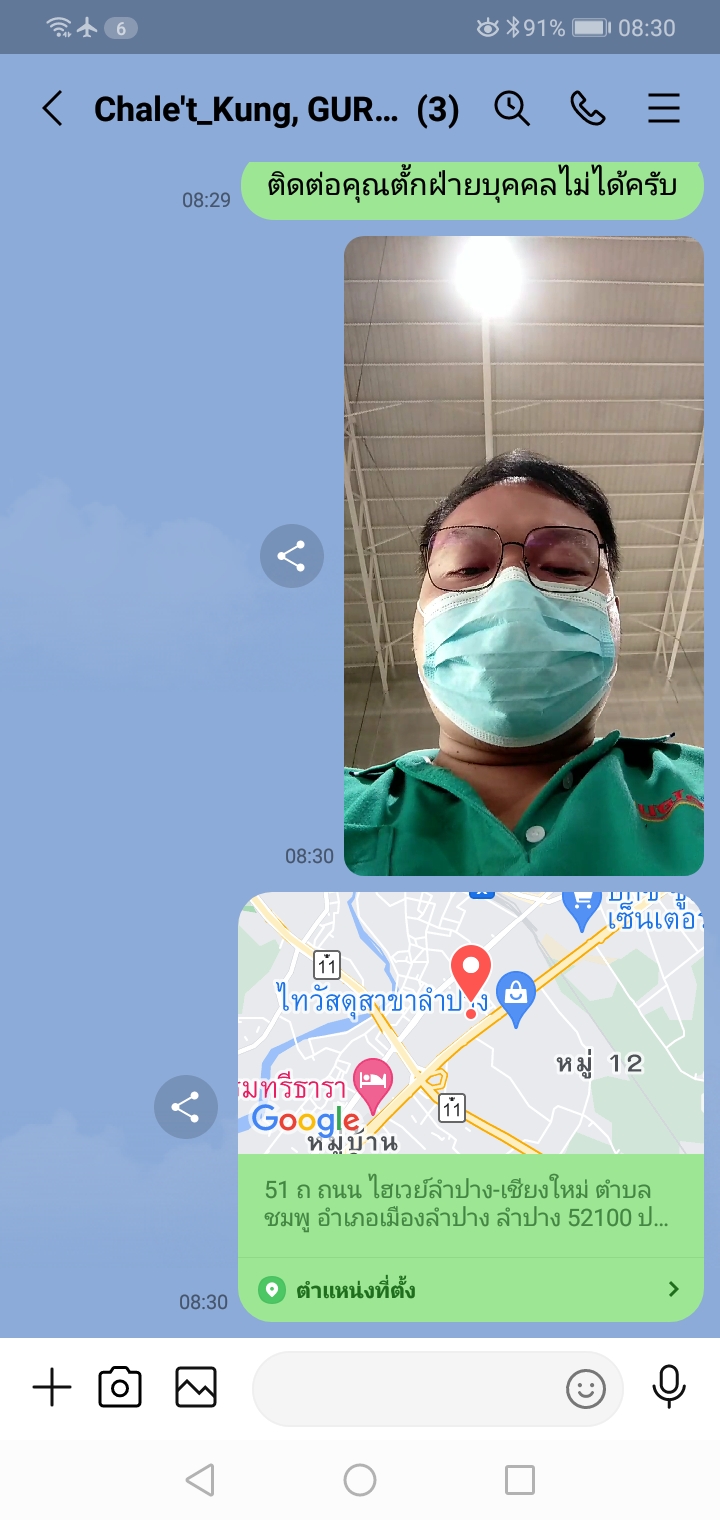This screenshot has height=1520, width=720.
Task: Tap the system home button
Action: [x=360, y=1480]
